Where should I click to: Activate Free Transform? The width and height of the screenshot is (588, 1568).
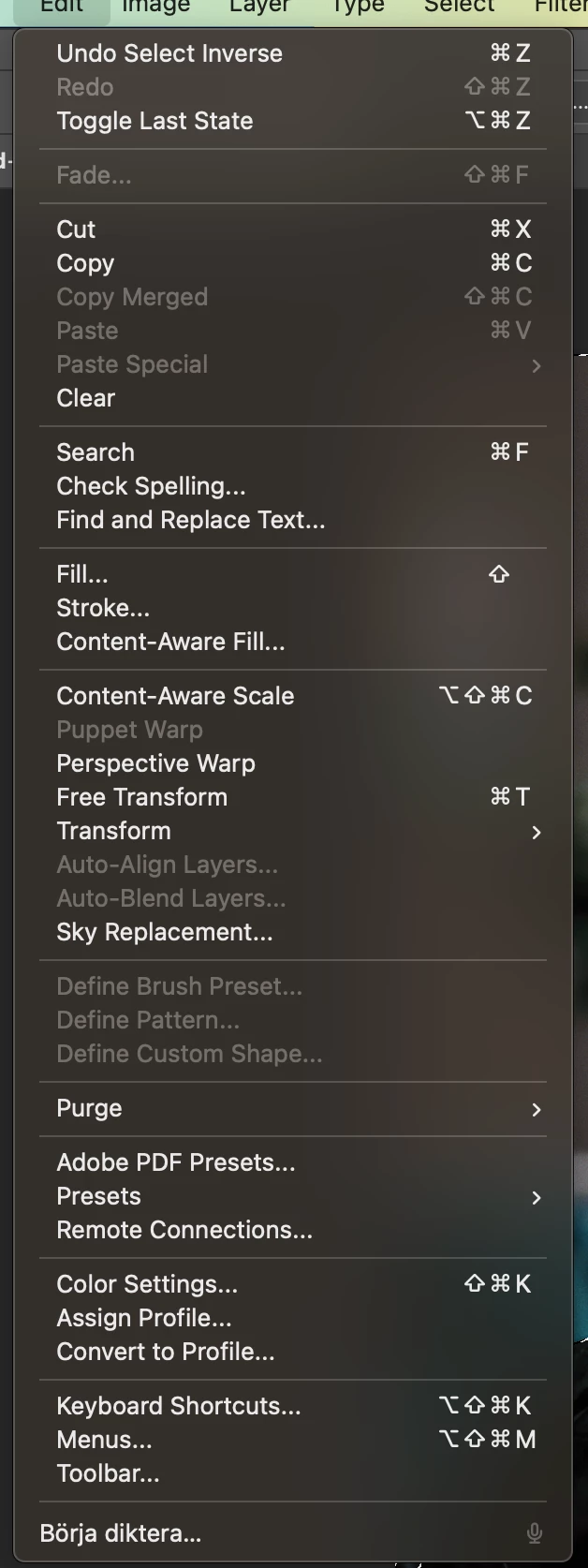(x=141, y=797)
